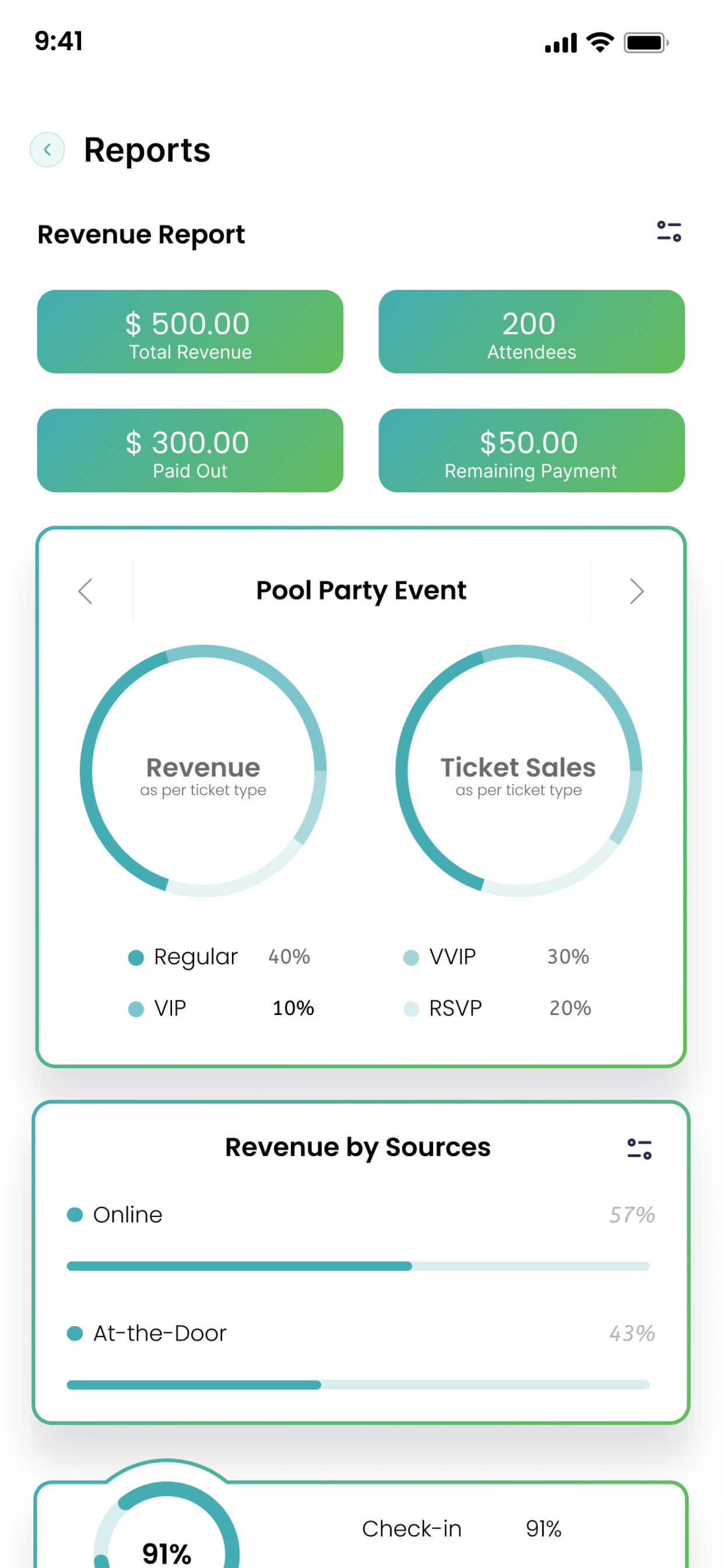Screen dimensions: 724x1568
Task: Click the Online source bullet indicator
Action: pyautogui.click(x=75, y=1215)
